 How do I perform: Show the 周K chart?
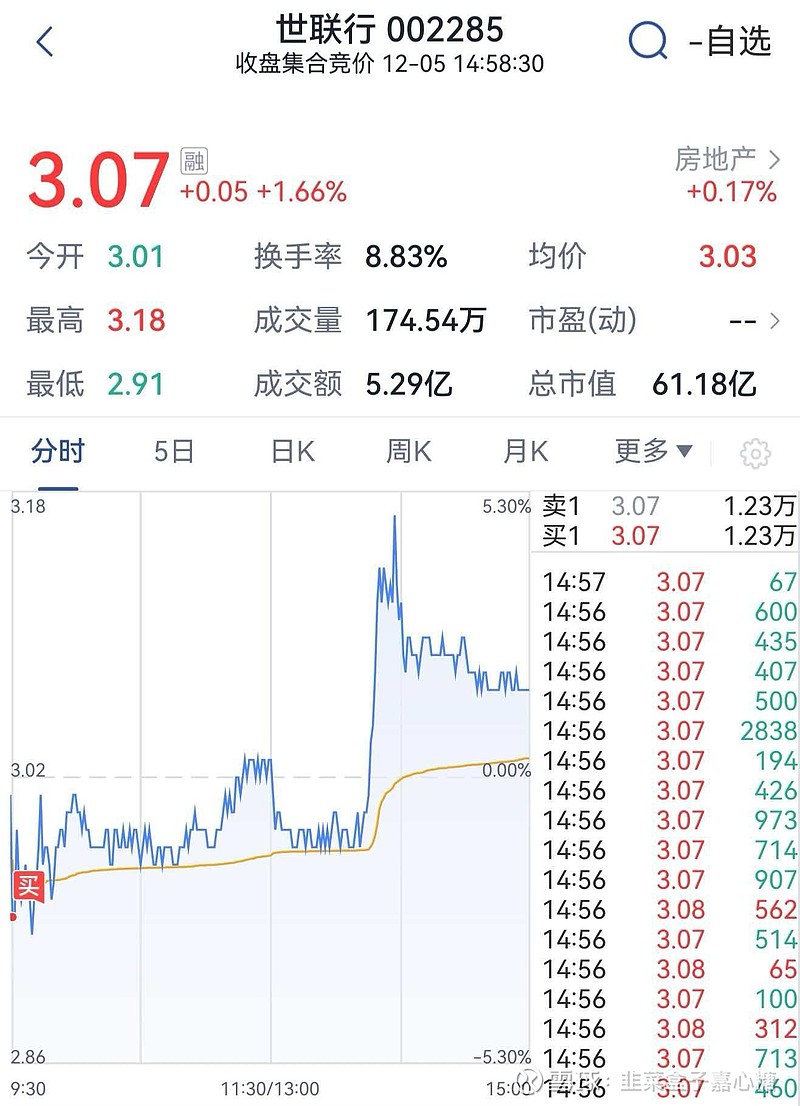click(x=408, y=452)
